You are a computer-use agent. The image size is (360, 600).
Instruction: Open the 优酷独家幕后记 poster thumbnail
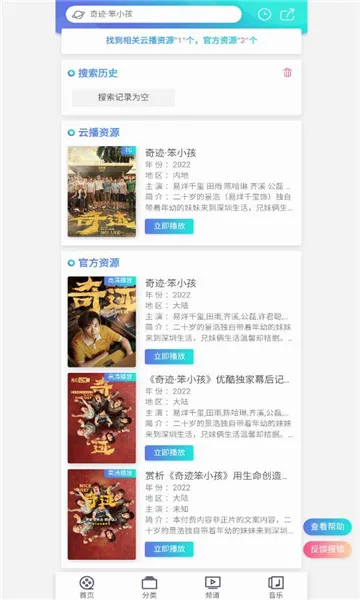point(102,418)
